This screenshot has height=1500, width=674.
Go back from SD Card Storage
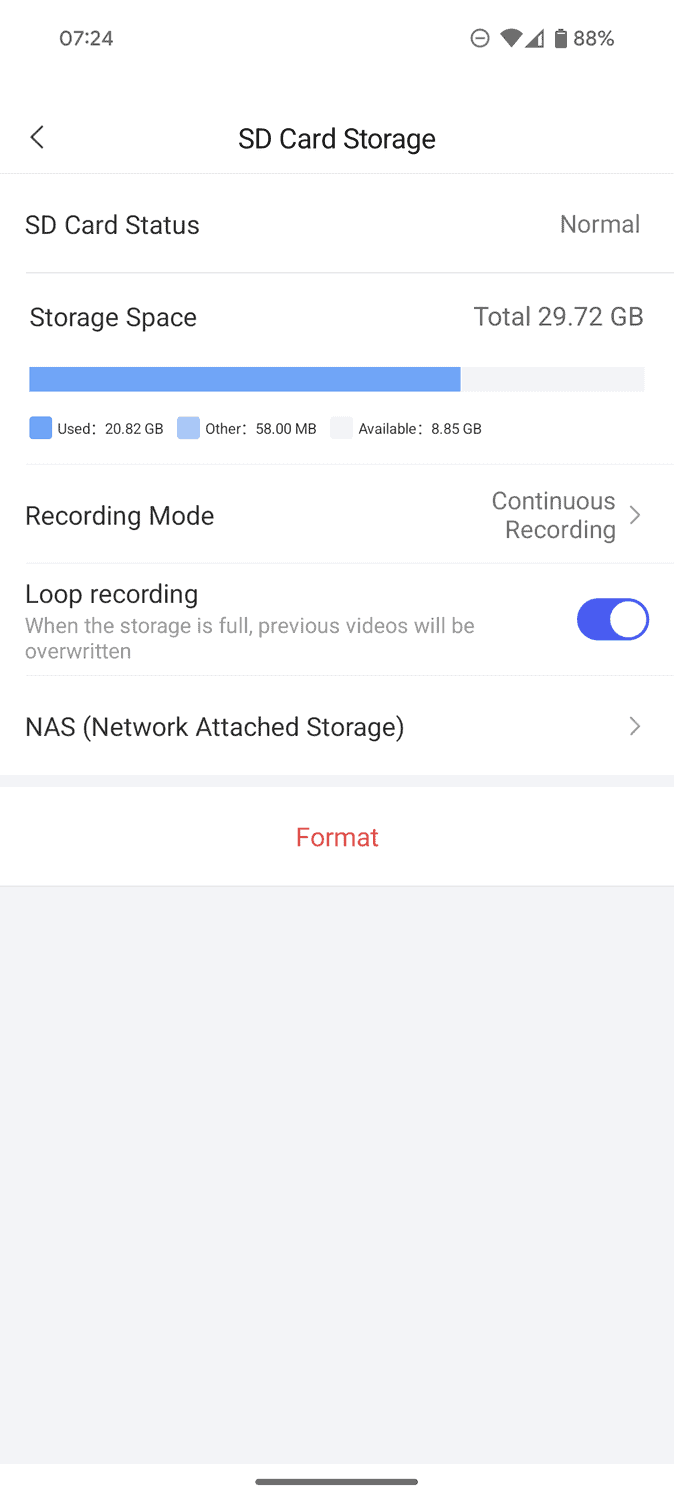pyautogui.click(x=38, y=138)
